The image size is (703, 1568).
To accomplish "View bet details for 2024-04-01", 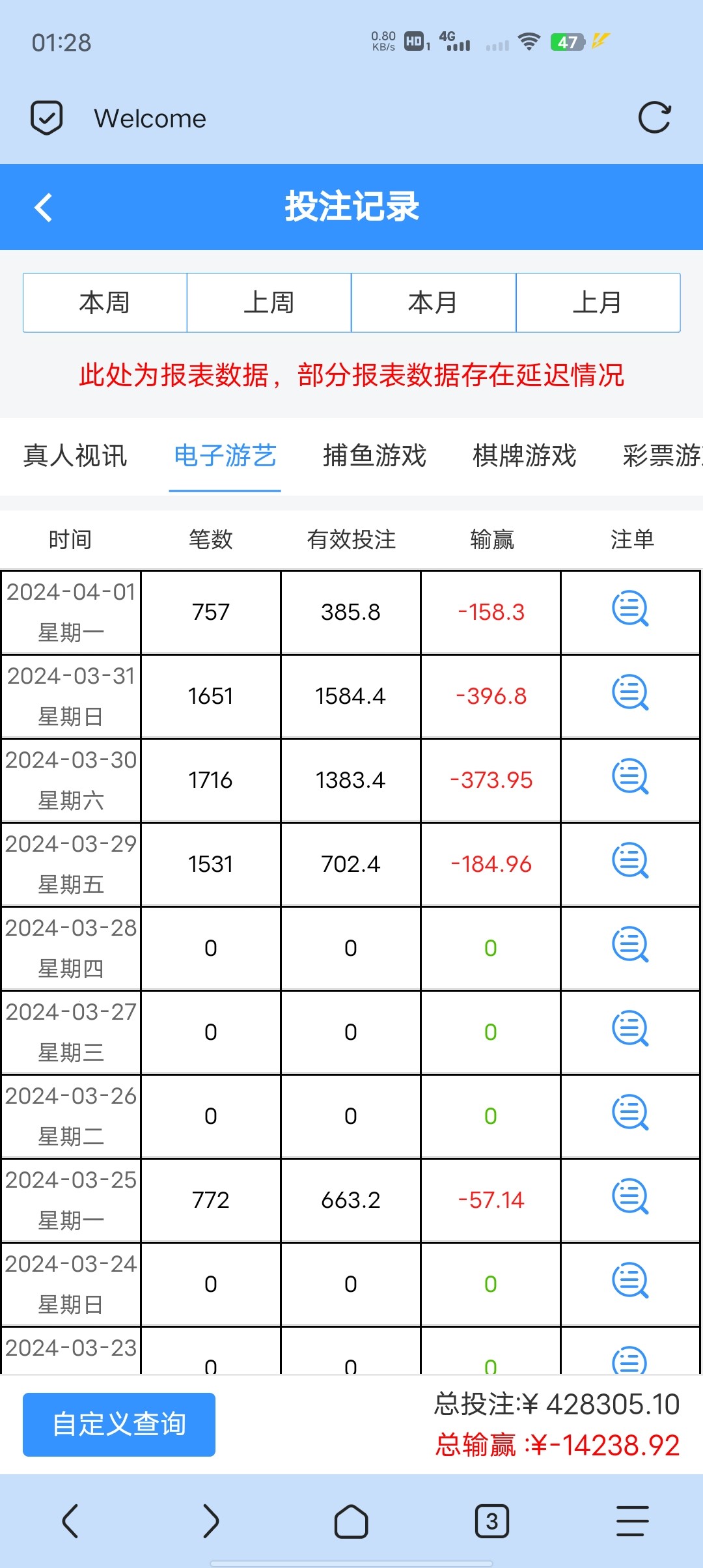I will (630, 609).
